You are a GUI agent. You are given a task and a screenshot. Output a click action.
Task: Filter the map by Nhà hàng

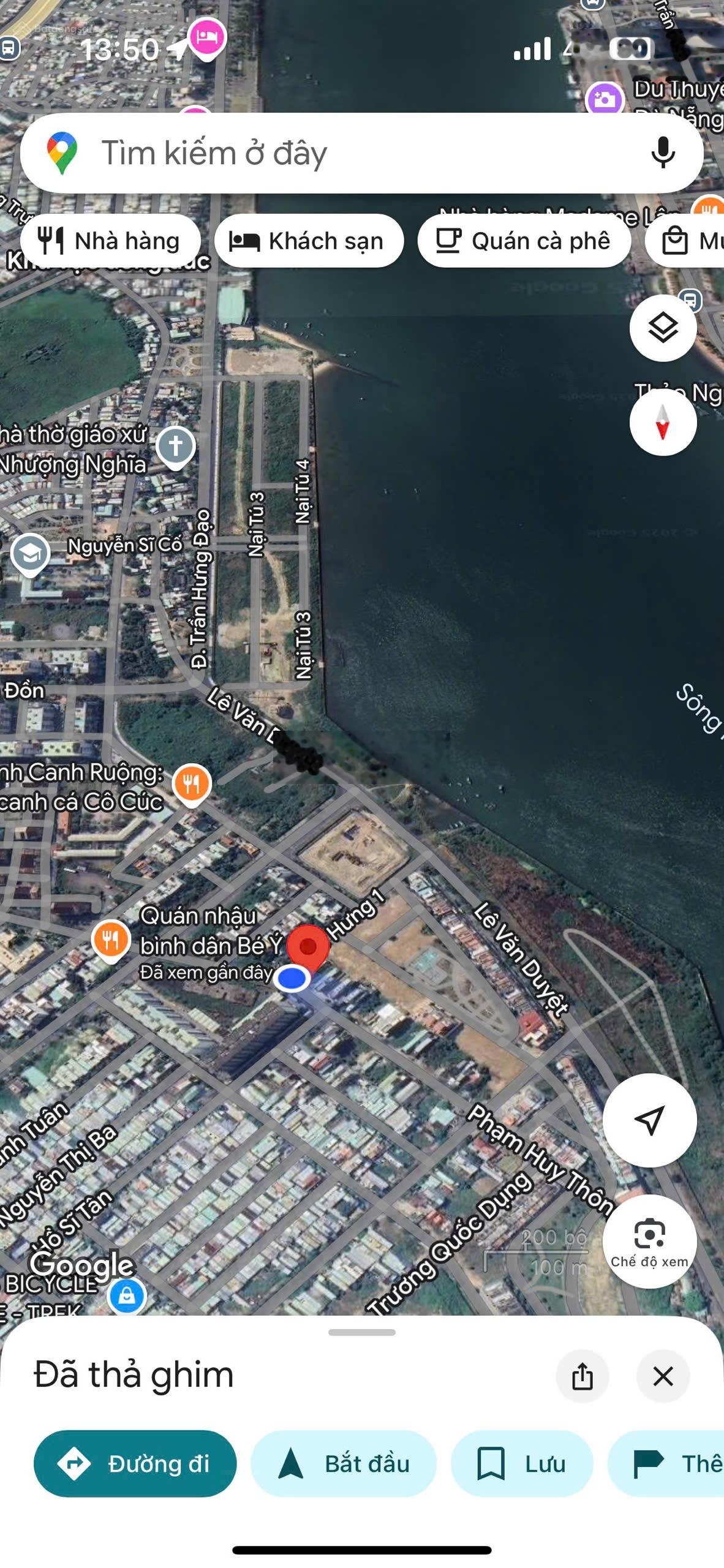(110, 241)
